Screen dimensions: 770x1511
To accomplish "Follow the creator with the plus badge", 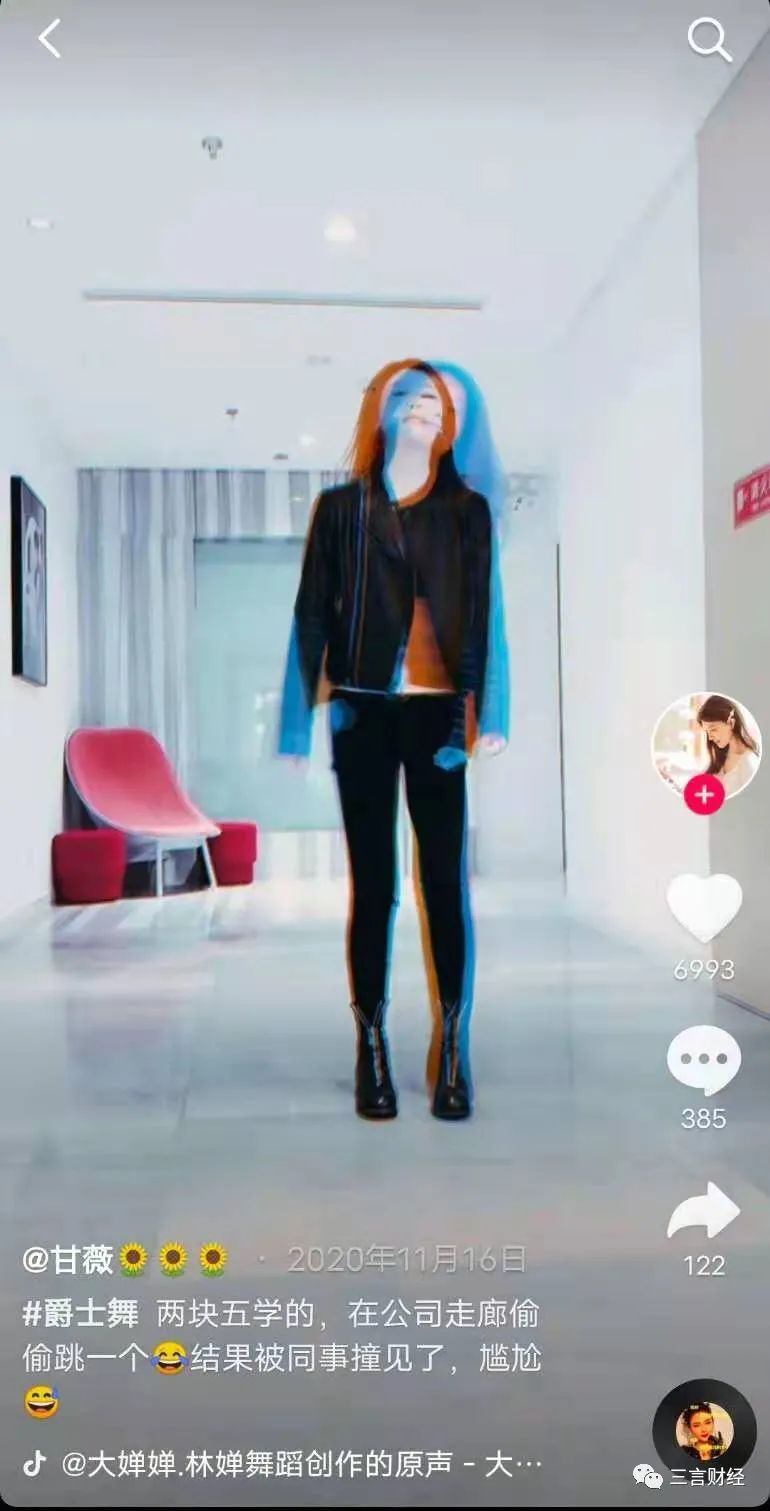I will 704,795.
